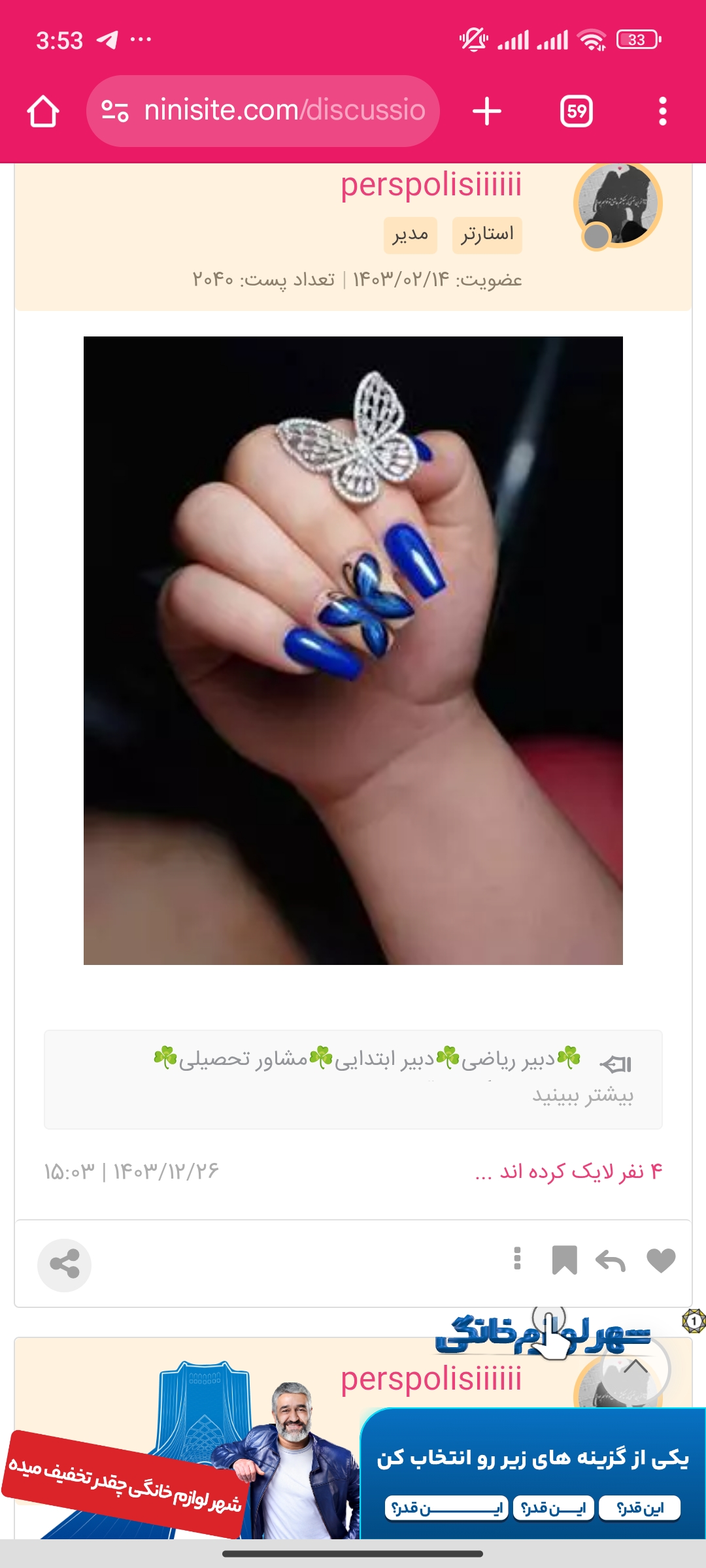
Task: Open the post's three-dot options
Action: (x=517, y=1259)
